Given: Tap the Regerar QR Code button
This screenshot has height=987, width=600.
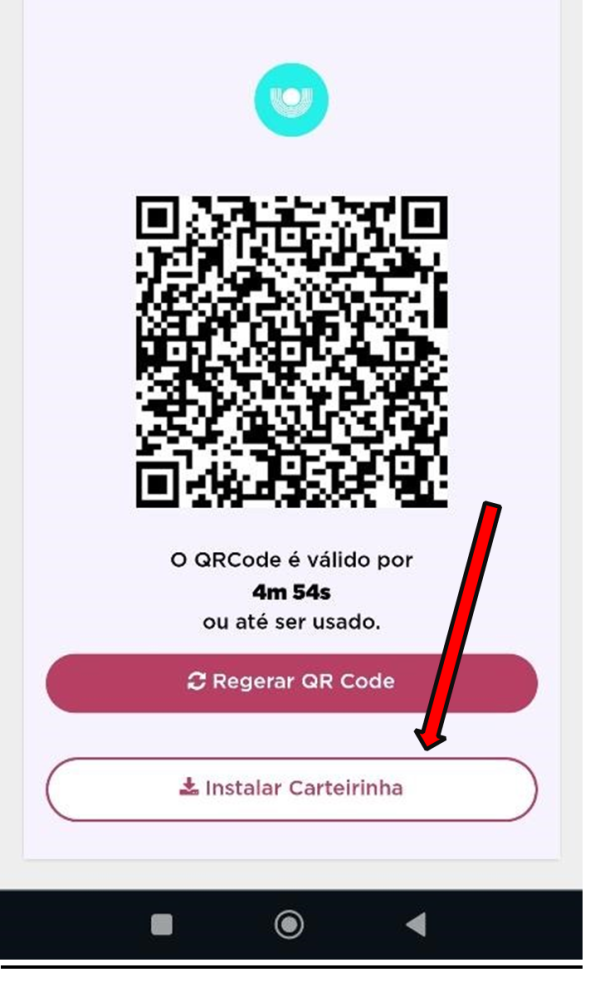Looking at the screenshot, I should coord(291,683).
